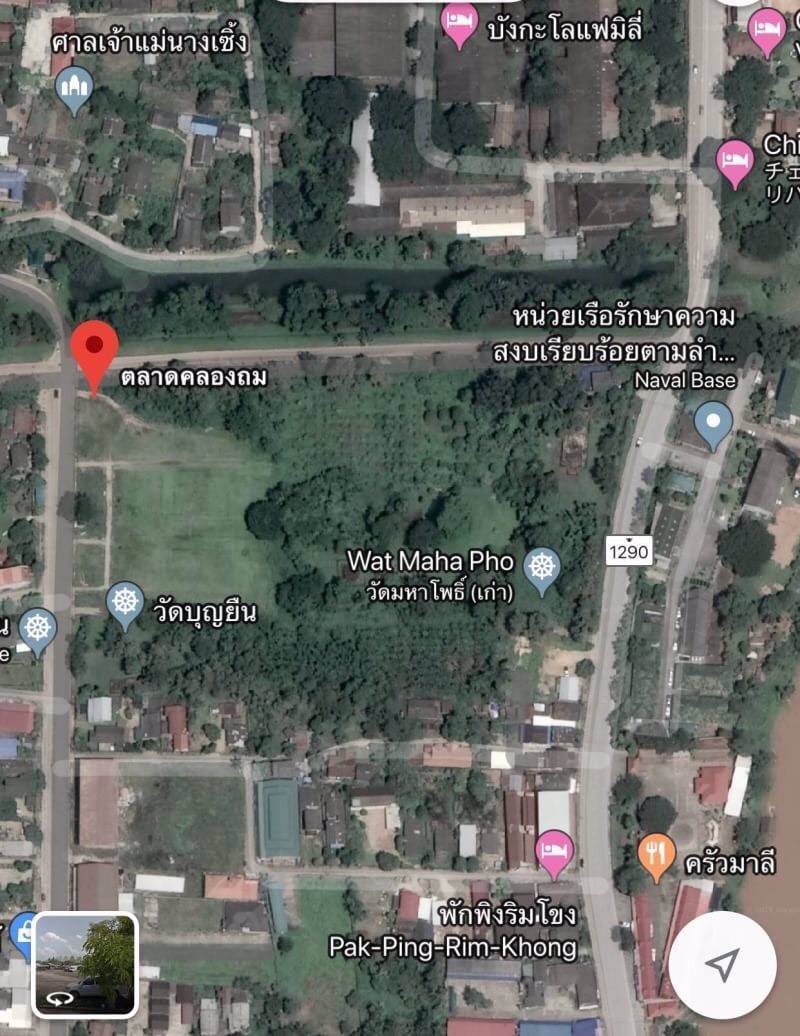Click the Wat Maha Pho place label
The image size is (800, 1036).
click(x=430, y=562)
